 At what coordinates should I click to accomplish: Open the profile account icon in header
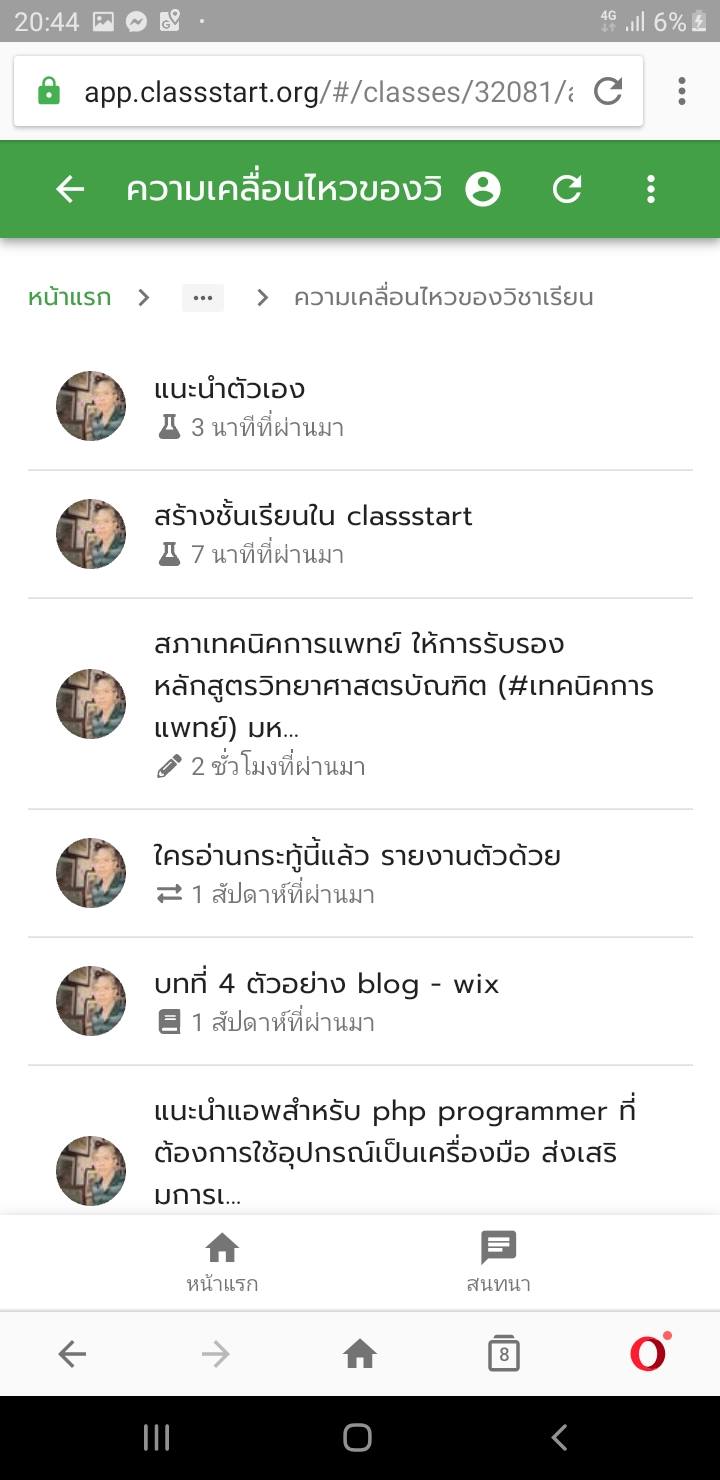click(483, 189)
